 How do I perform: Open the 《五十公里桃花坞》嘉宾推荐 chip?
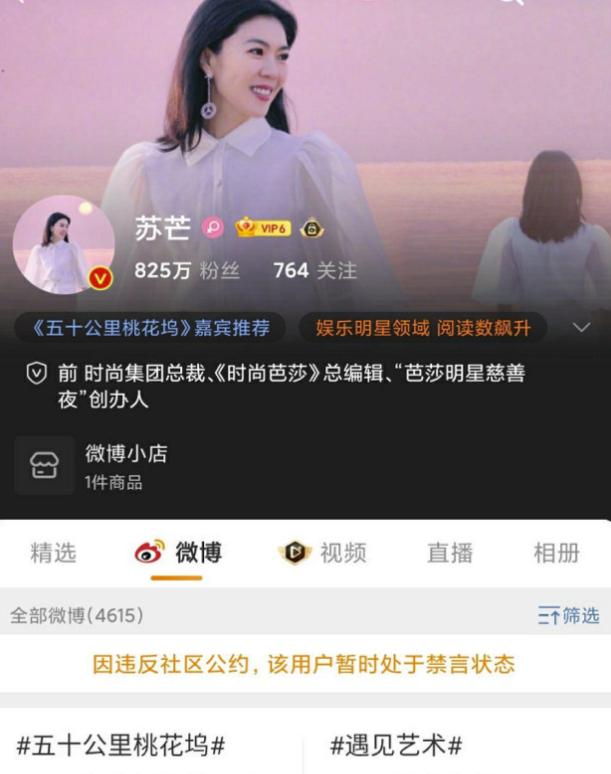pos(149,328)
